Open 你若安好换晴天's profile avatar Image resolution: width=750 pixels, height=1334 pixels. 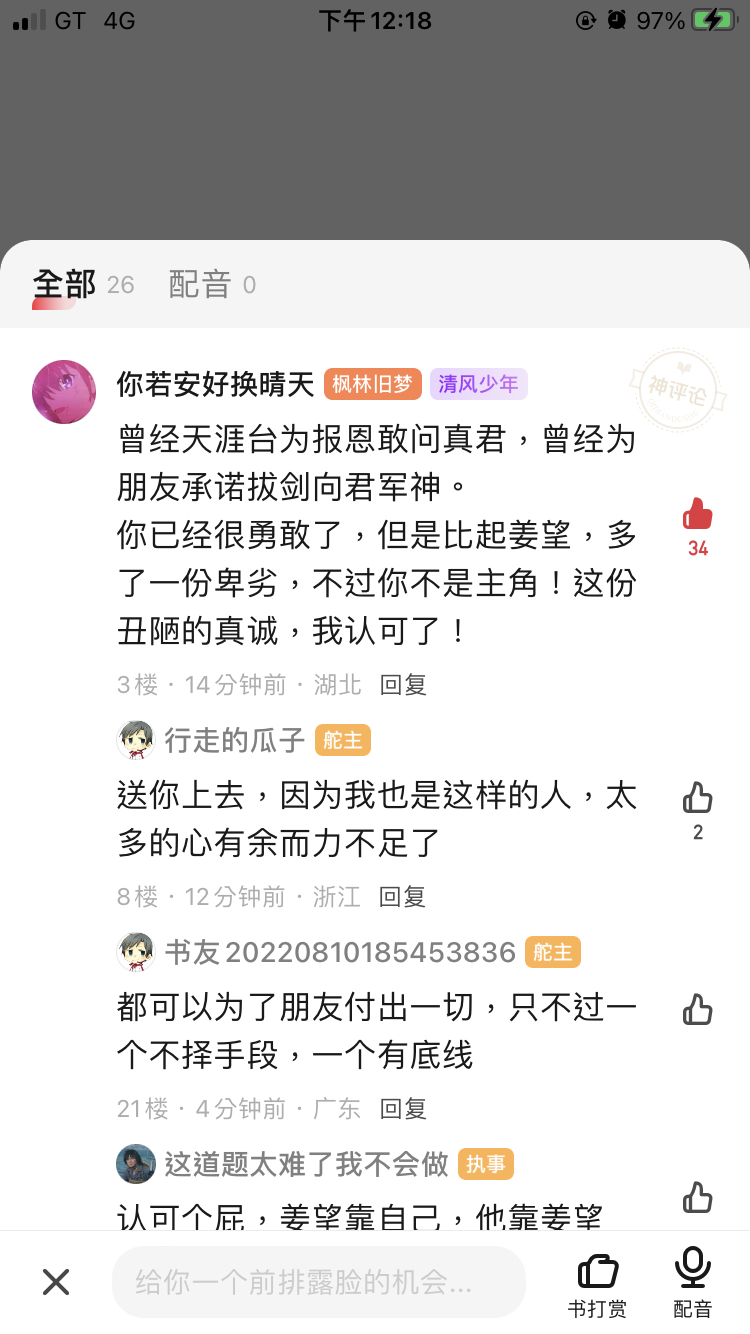[64, 392]
